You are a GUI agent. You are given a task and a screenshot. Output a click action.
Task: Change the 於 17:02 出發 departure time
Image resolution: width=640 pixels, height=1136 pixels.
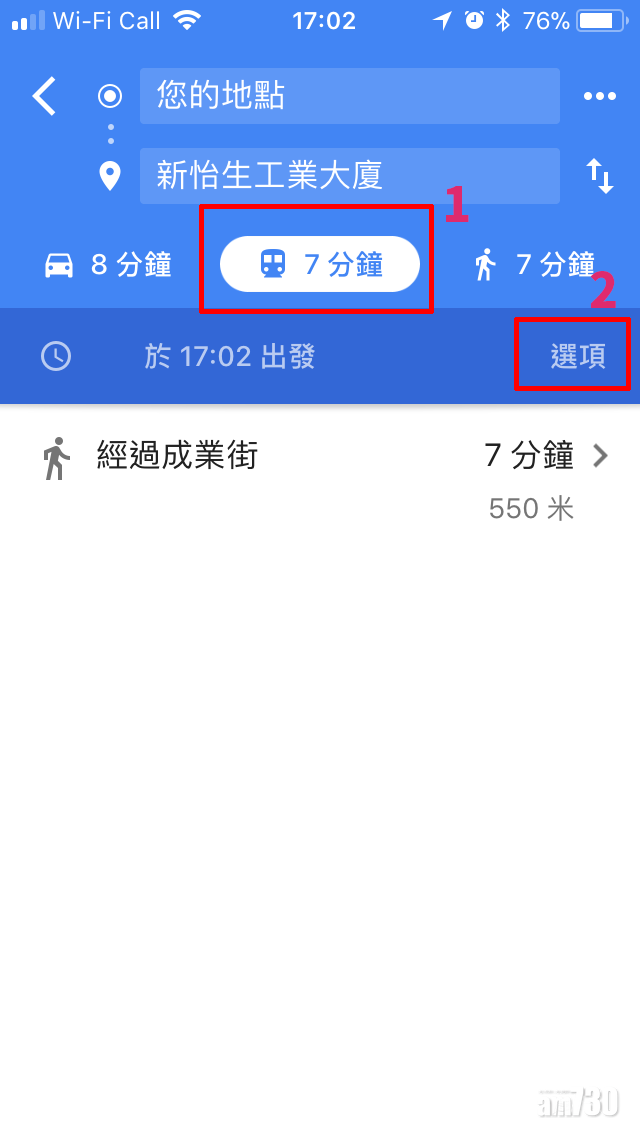point(229,357)
